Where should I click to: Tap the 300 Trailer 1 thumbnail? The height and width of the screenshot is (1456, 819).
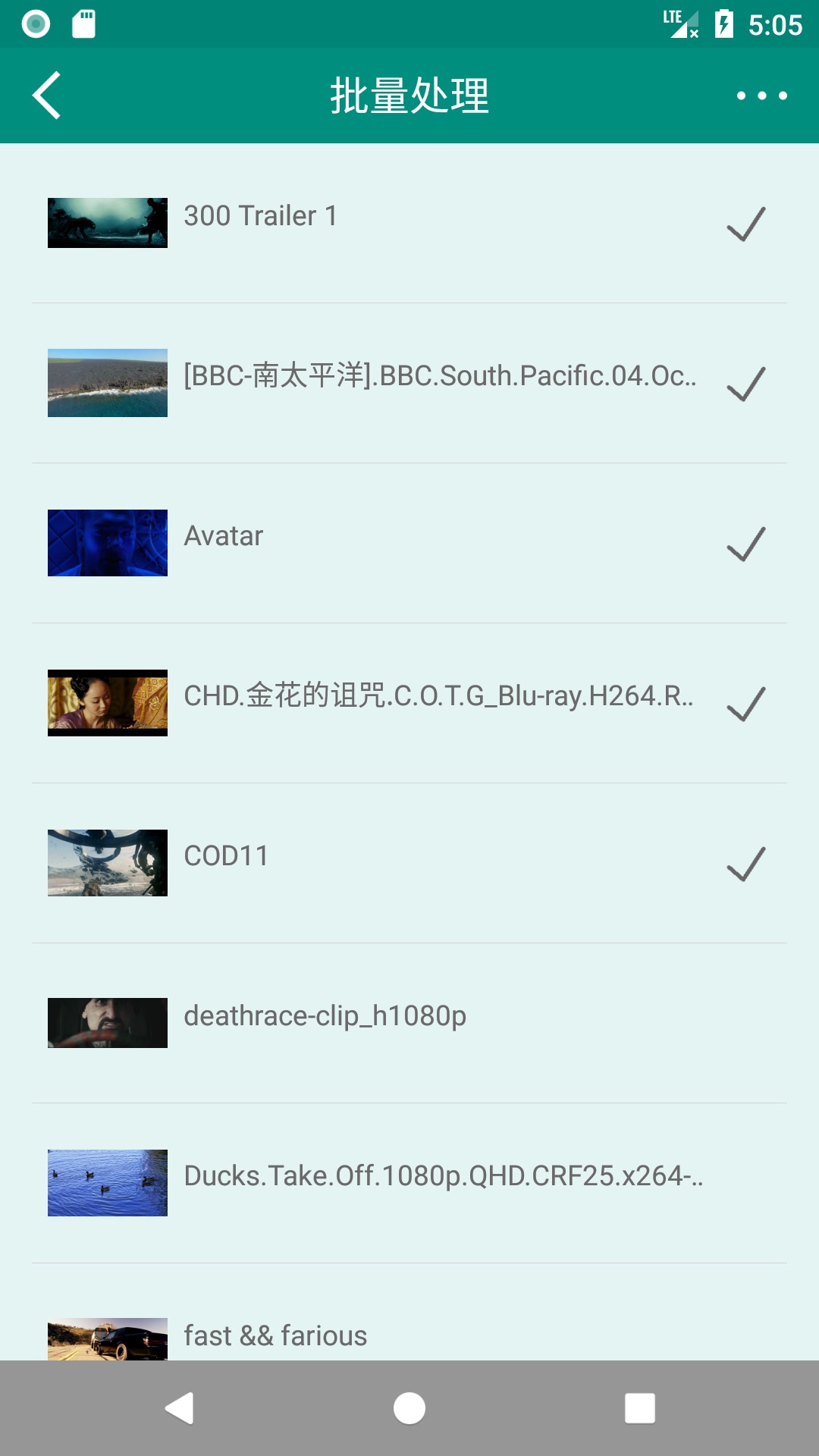point(106,222)
